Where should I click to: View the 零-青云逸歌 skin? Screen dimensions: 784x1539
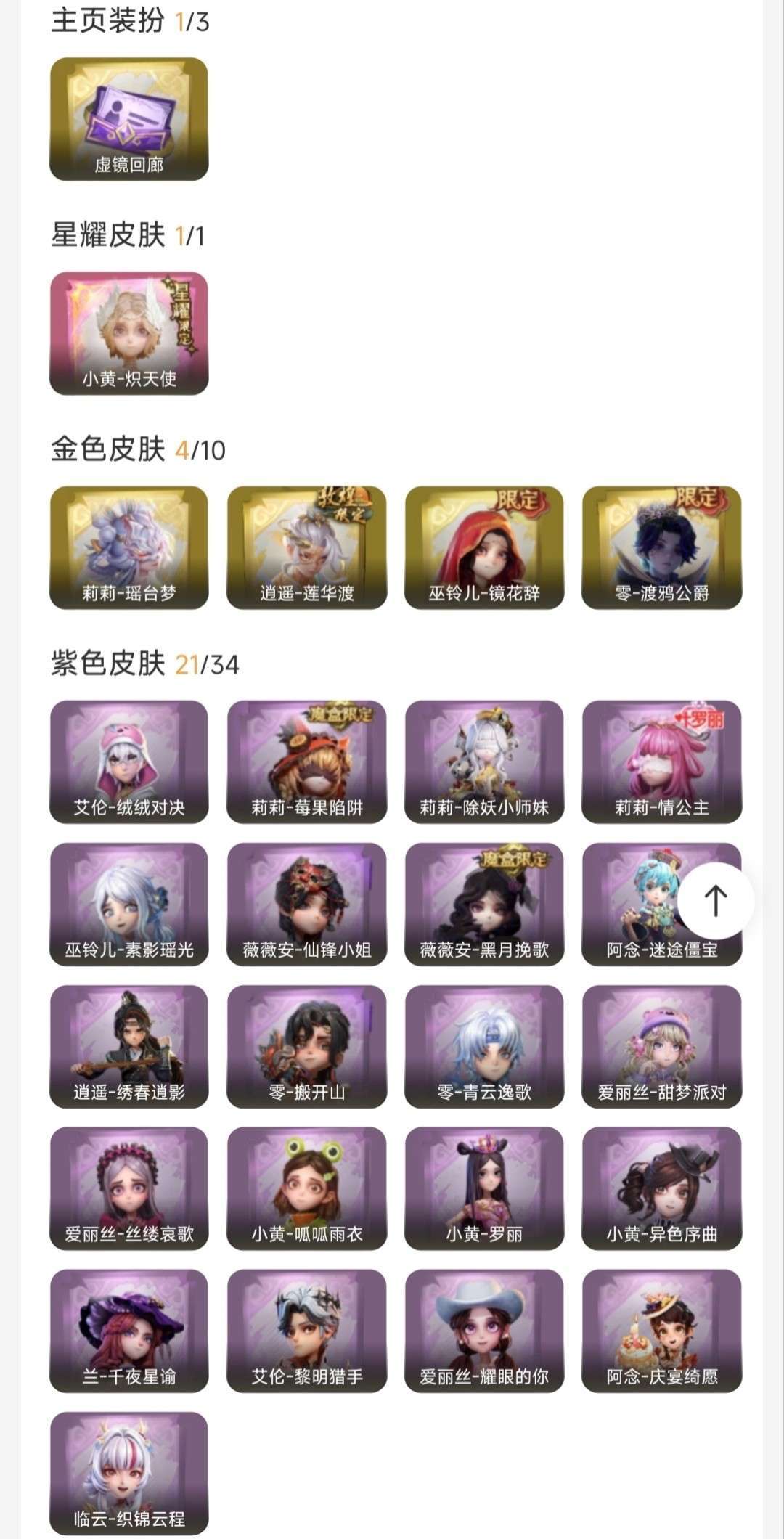(x=484, y=1046)
